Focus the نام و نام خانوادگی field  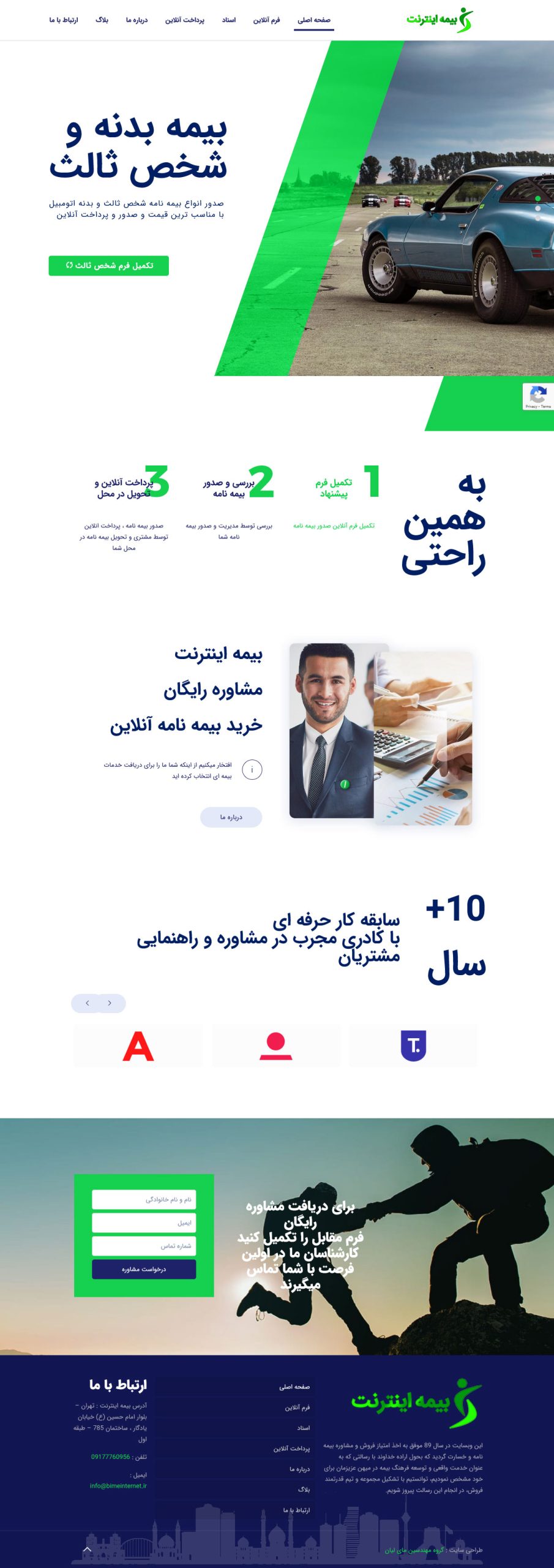point(144,1199)
